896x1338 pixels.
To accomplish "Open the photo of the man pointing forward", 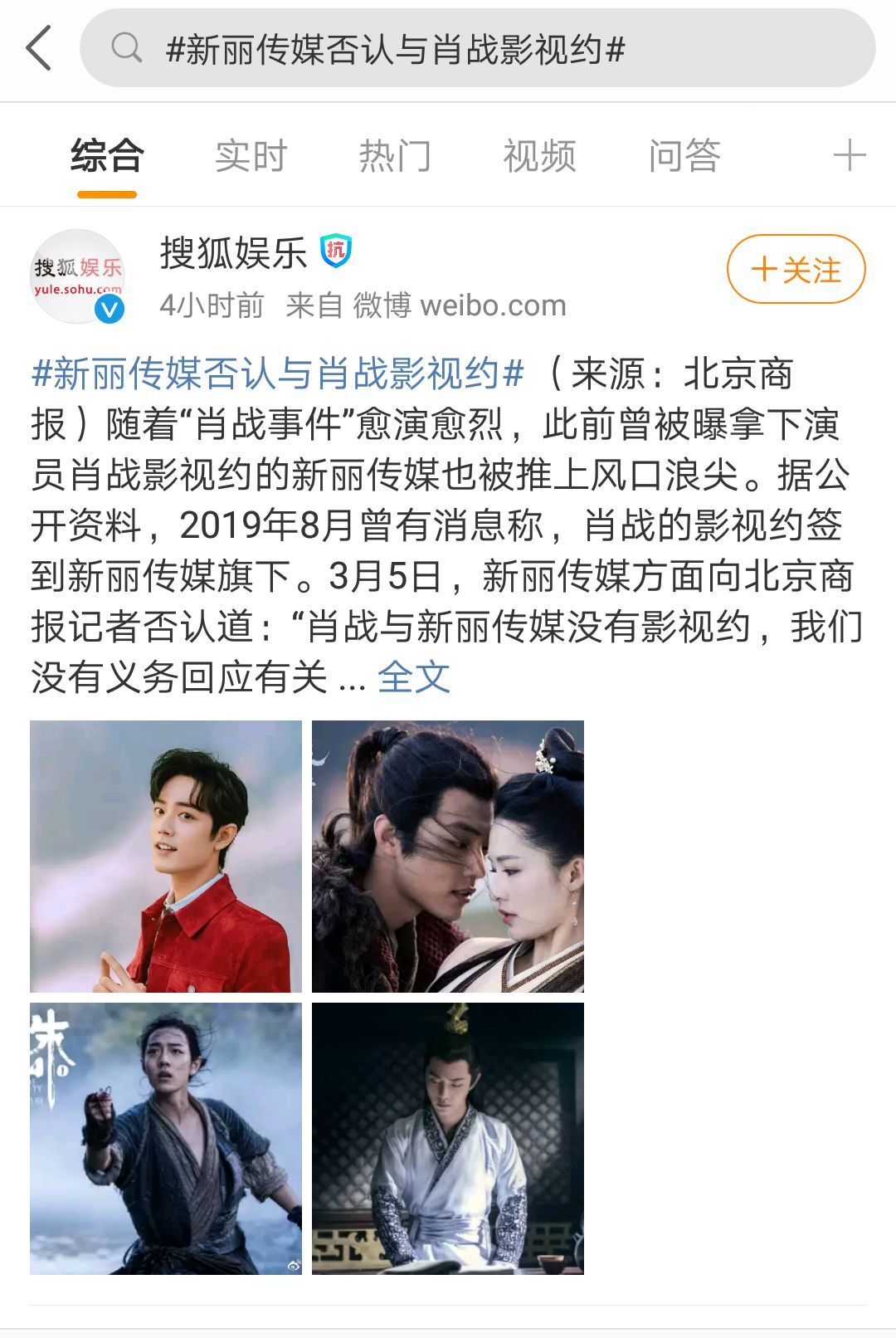I will [x=166, y=1138].
